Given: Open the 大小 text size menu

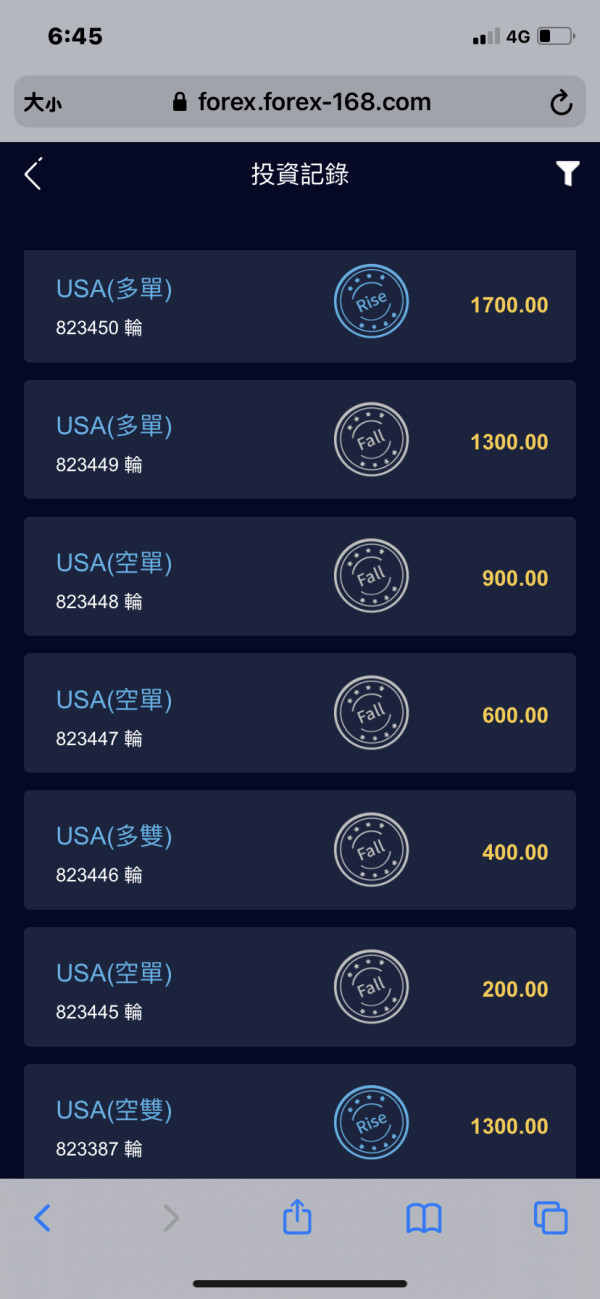Looking at the screenshot, I should click(42, 102).
